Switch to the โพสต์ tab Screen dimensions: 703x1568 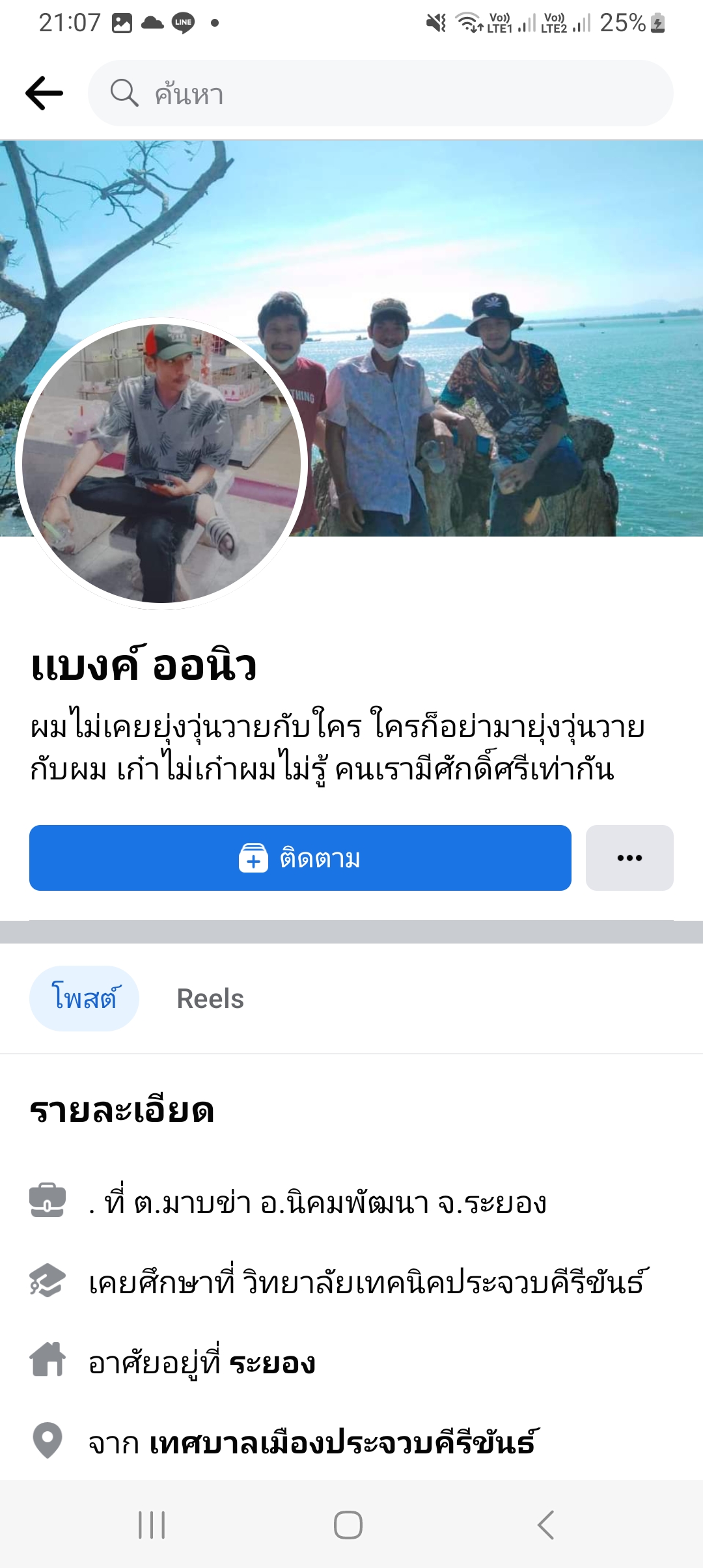[84, 998]
